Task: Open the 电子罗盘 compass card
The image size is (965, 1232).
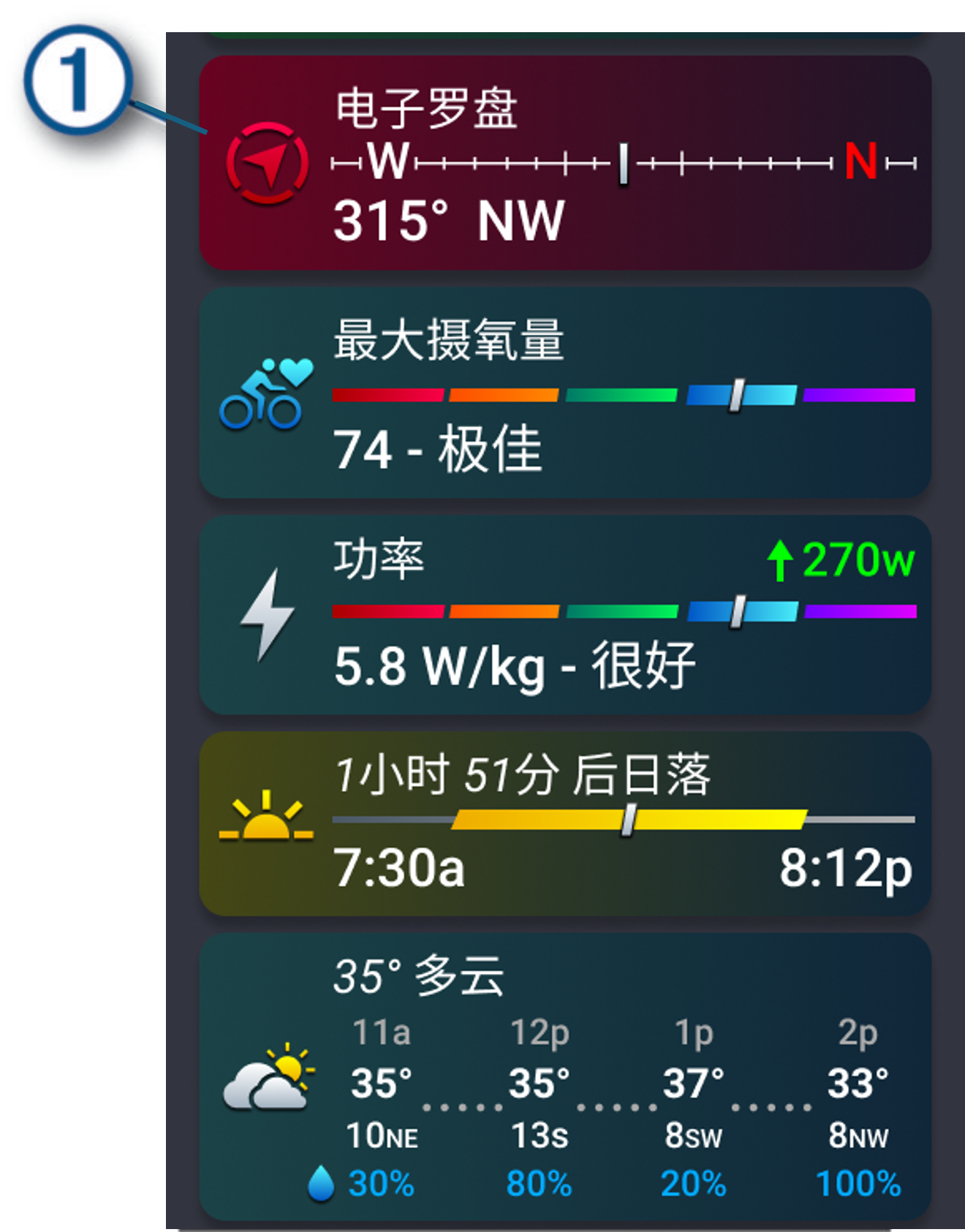Action: click(x=564, y=162)
